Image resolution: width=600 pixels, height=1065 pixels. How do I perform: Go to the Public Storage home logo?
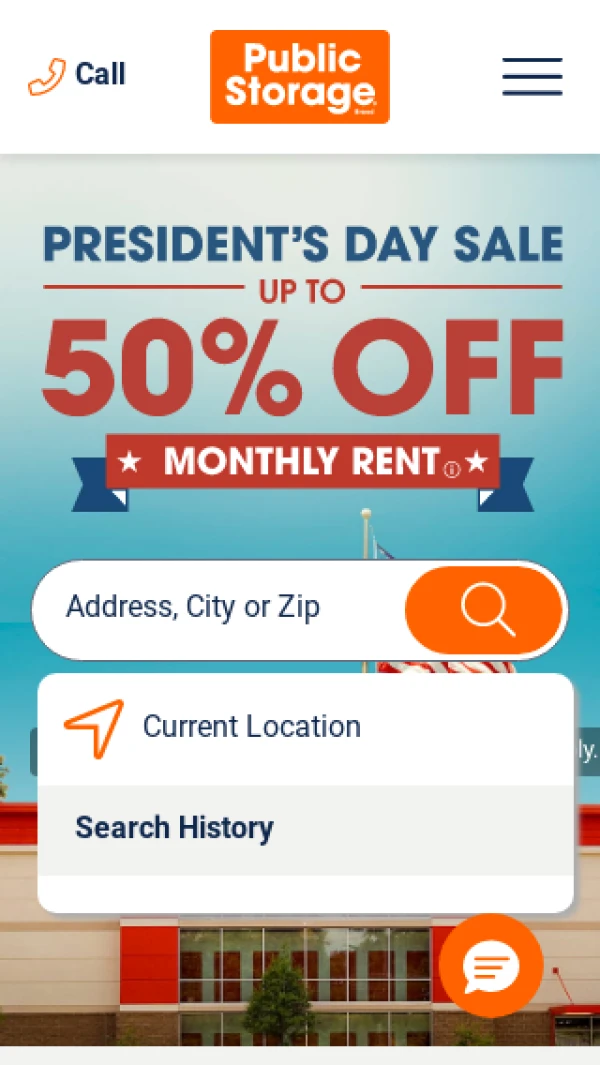pyautogui.click(x=300, y=77)
